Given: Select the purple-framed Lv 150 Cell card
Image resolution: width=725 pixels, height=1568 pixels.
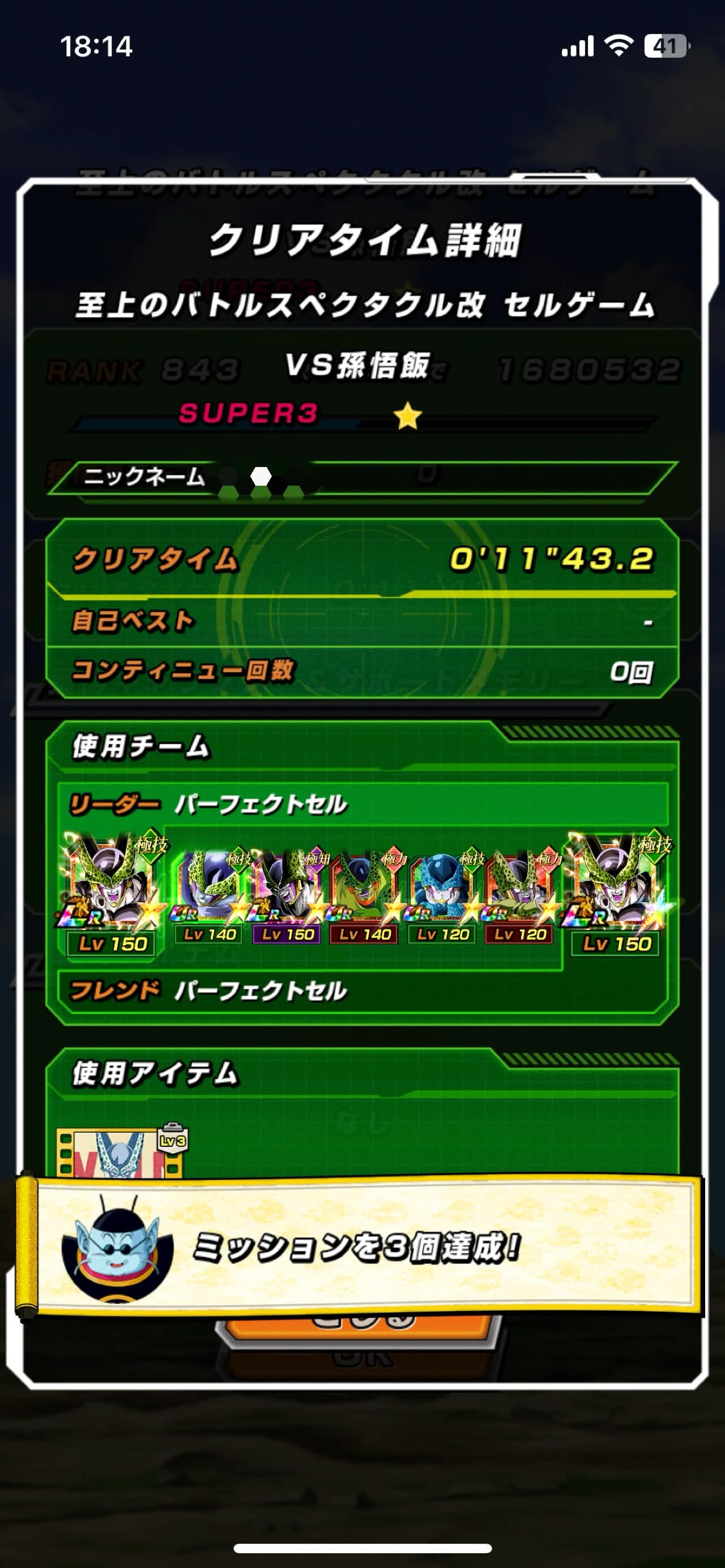Looking at the screenshot, I should pos(288,896).
